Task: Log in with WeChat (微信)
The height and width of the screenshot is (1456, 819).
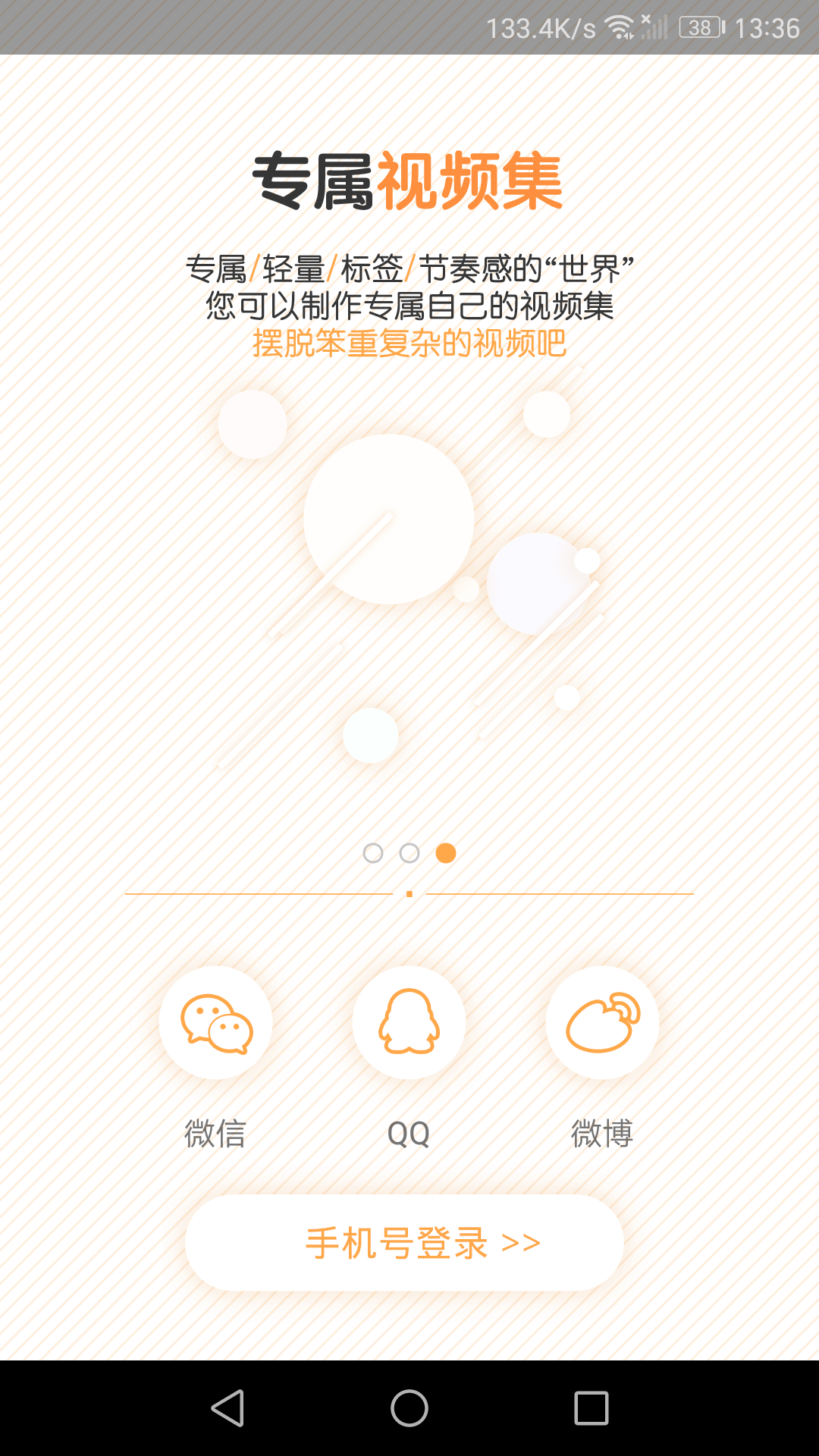Action: (x=215, y=1023)
